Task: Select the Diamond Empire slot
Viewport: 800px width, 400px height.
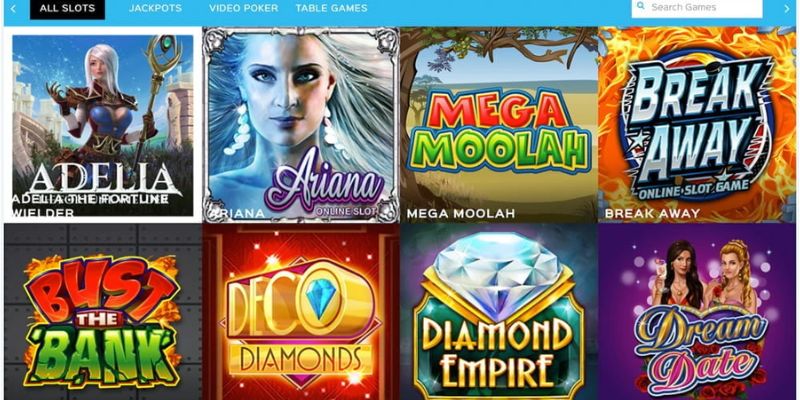Action: (x=498, y=312)
